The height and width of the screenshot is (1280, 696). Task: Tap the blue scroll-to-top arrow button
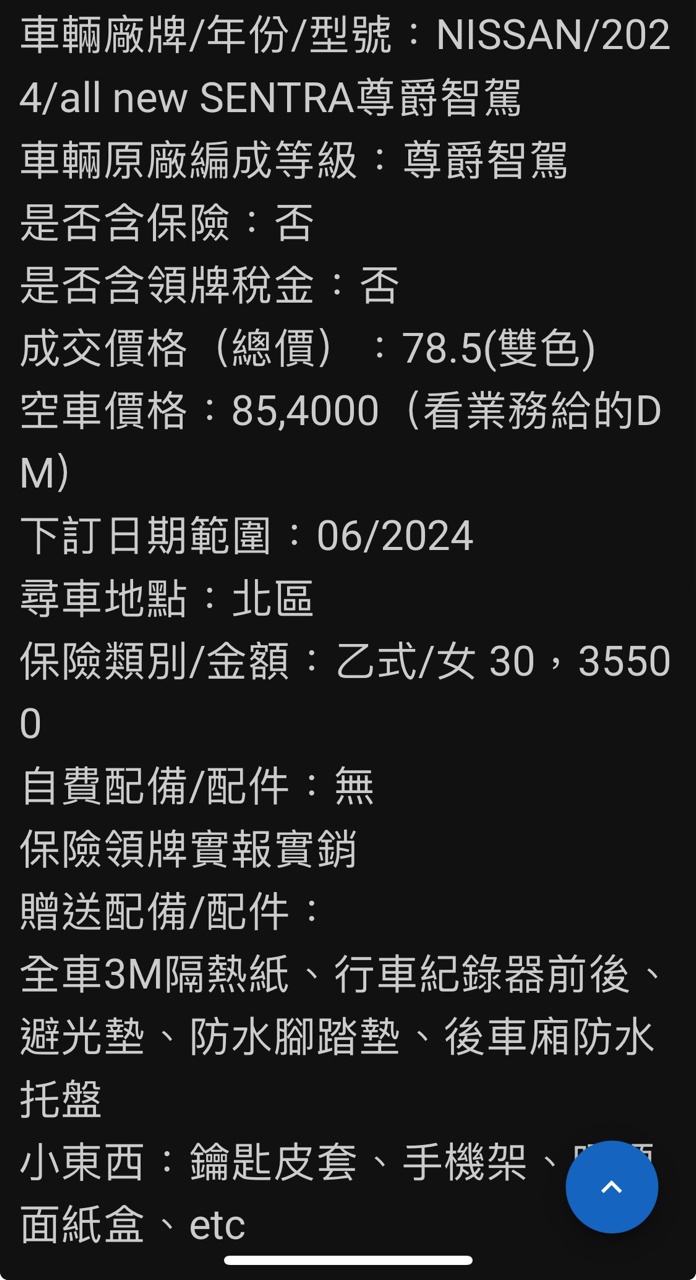612,1187
